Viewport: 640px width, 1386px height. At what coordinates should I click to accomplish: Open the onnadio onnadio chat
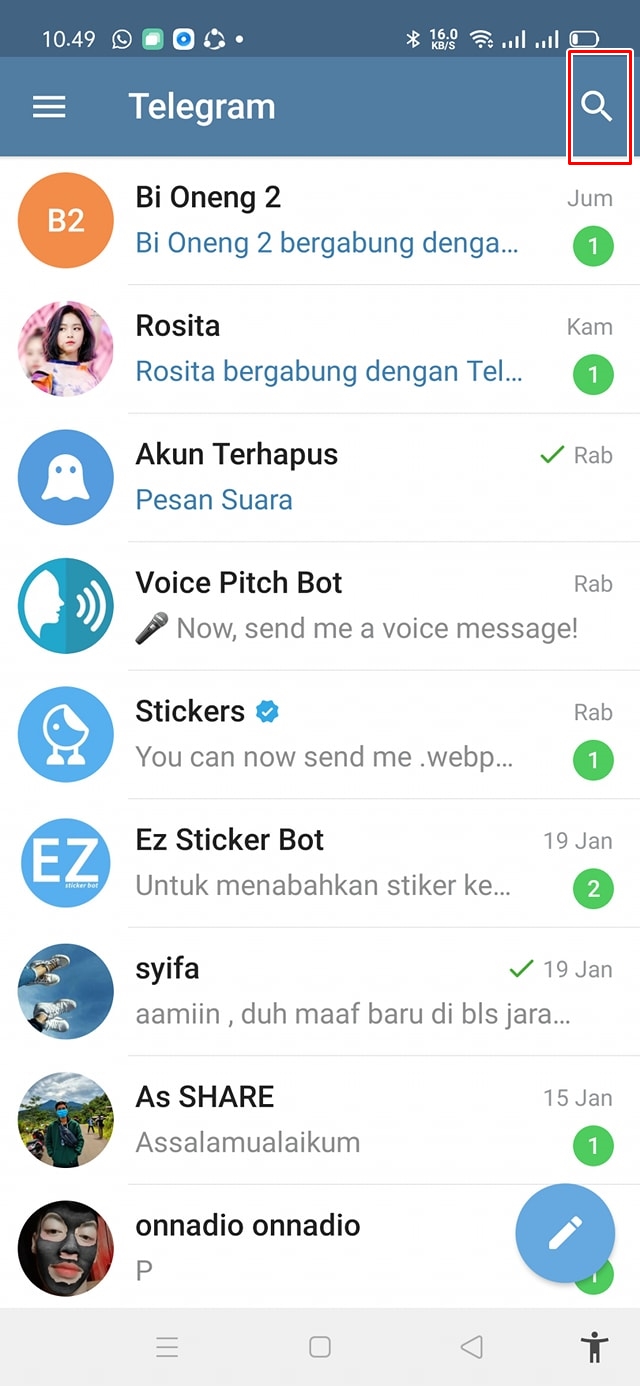click(x=300, y=1247)
